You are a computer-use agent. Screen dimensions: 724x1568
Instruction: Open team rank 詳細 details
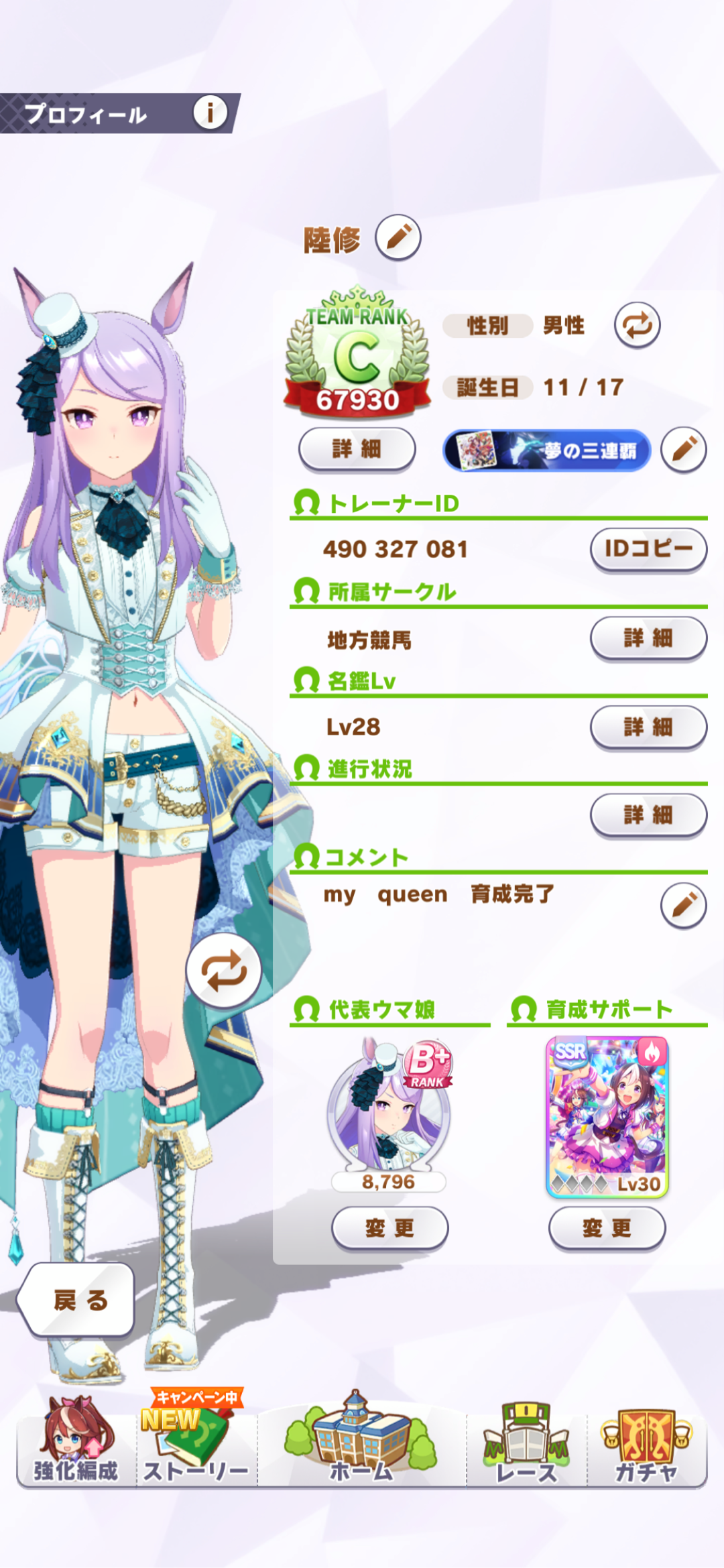[357, 448]
